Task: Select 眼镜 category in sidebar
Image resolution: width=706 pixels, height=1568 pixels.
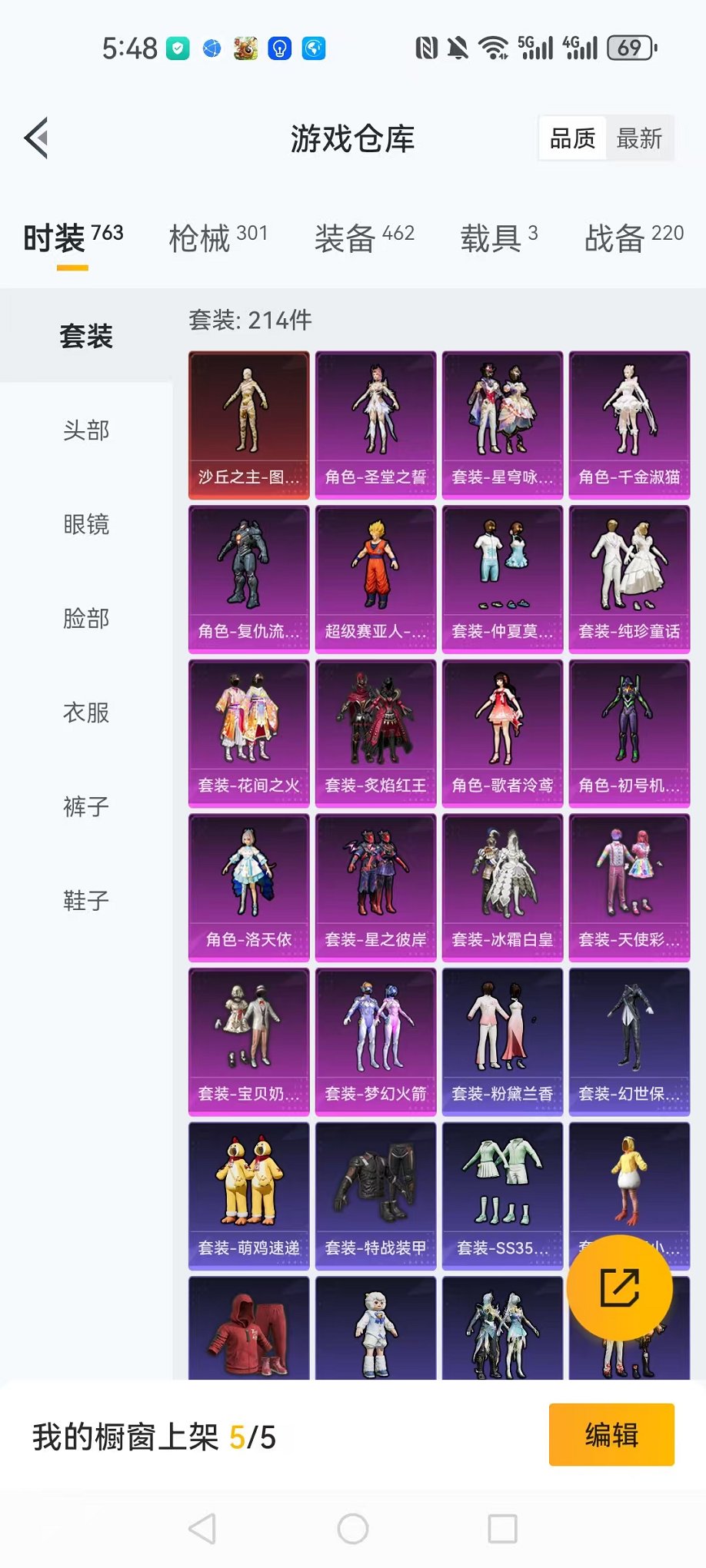Action: tap(86, 525)
